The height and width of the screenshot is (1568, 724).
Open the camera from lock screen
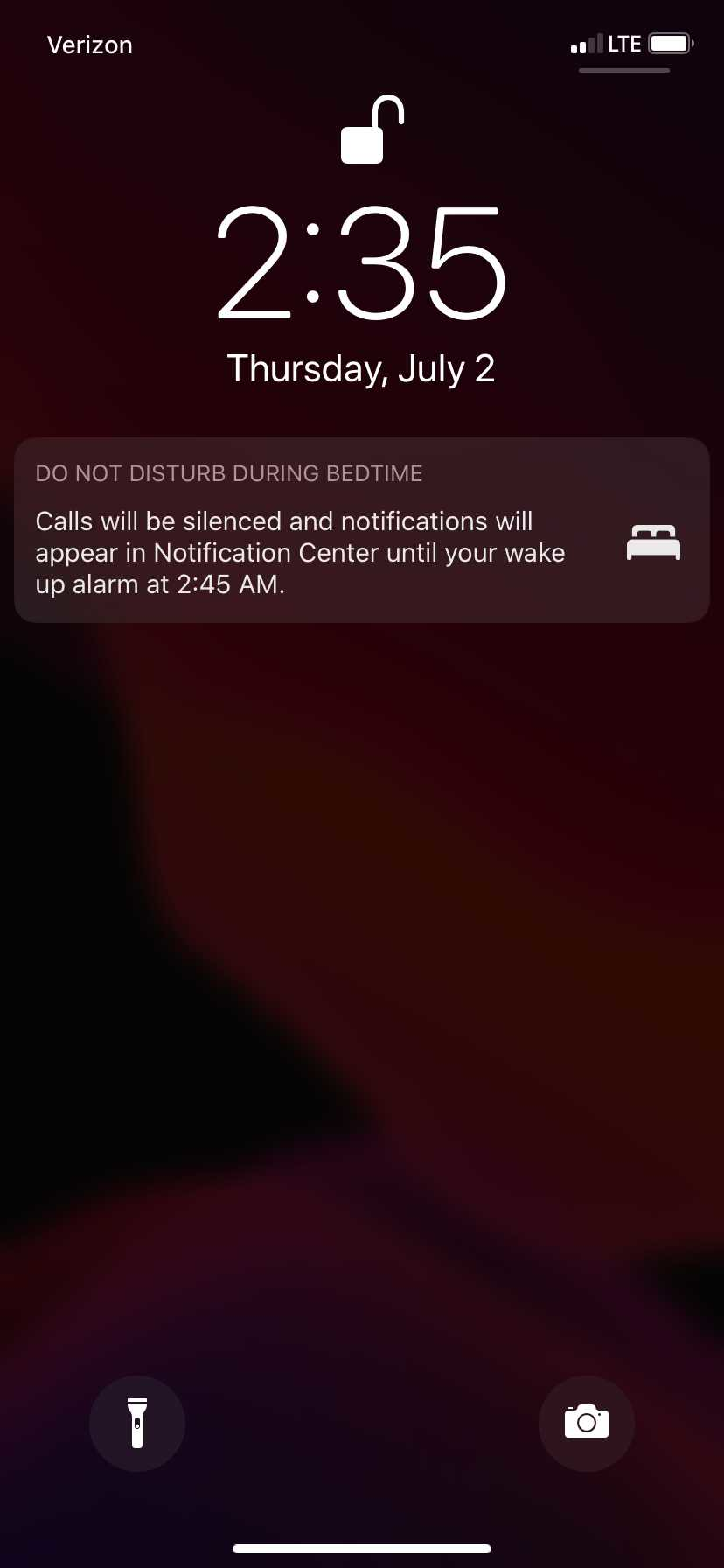(x=586, y=1423)
